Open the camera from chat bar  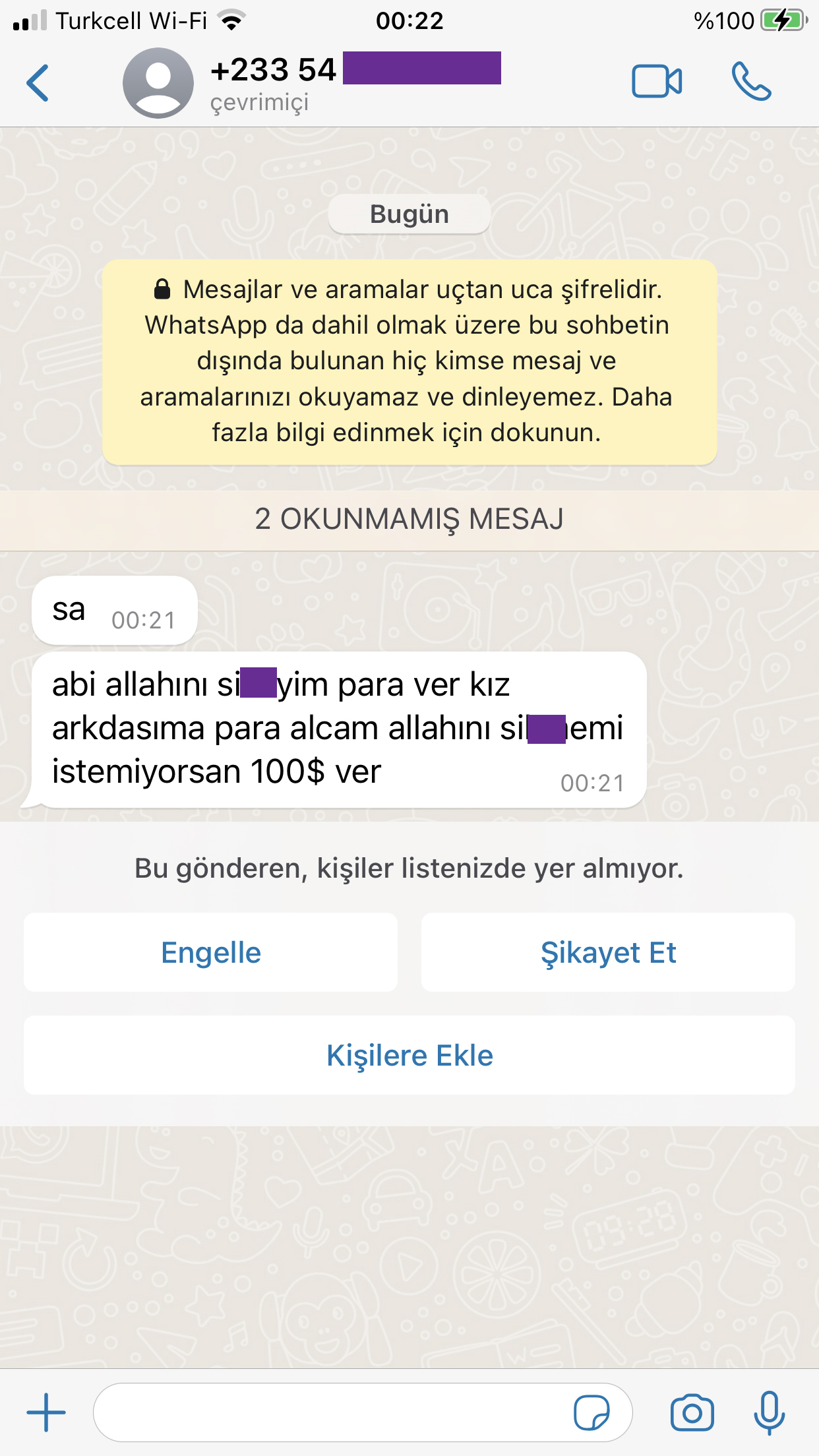(x=692, y=1412)
